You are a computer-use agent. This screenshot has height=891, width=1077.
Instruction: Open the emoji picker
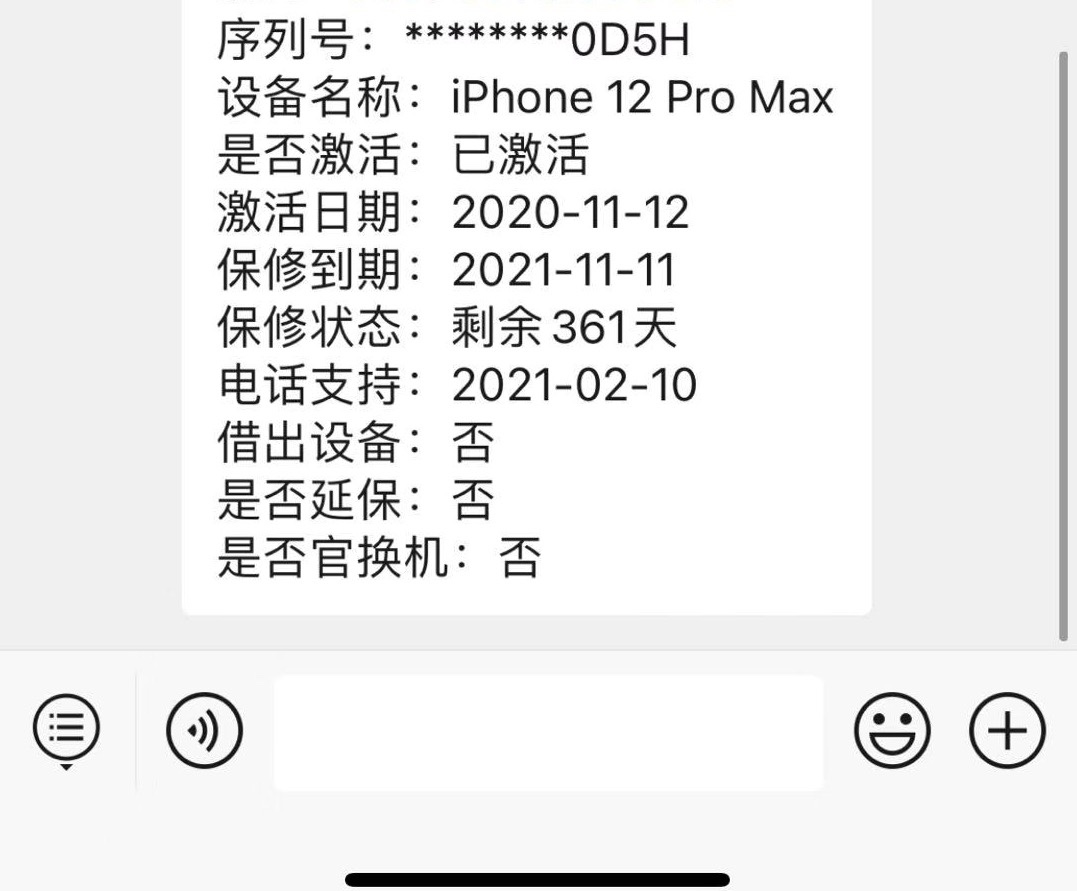[892, 731]
